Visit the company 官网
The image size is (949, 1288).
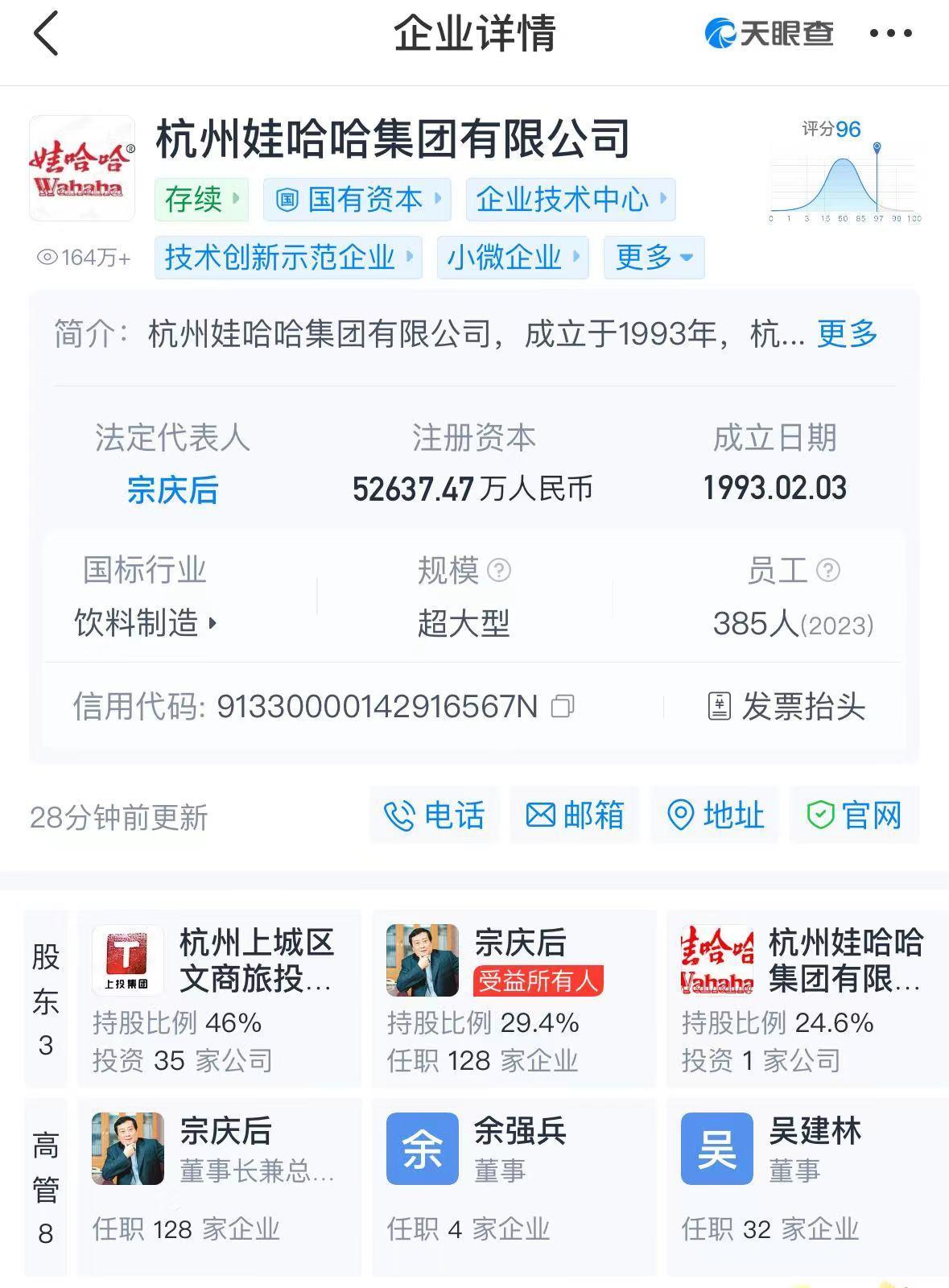854,815
